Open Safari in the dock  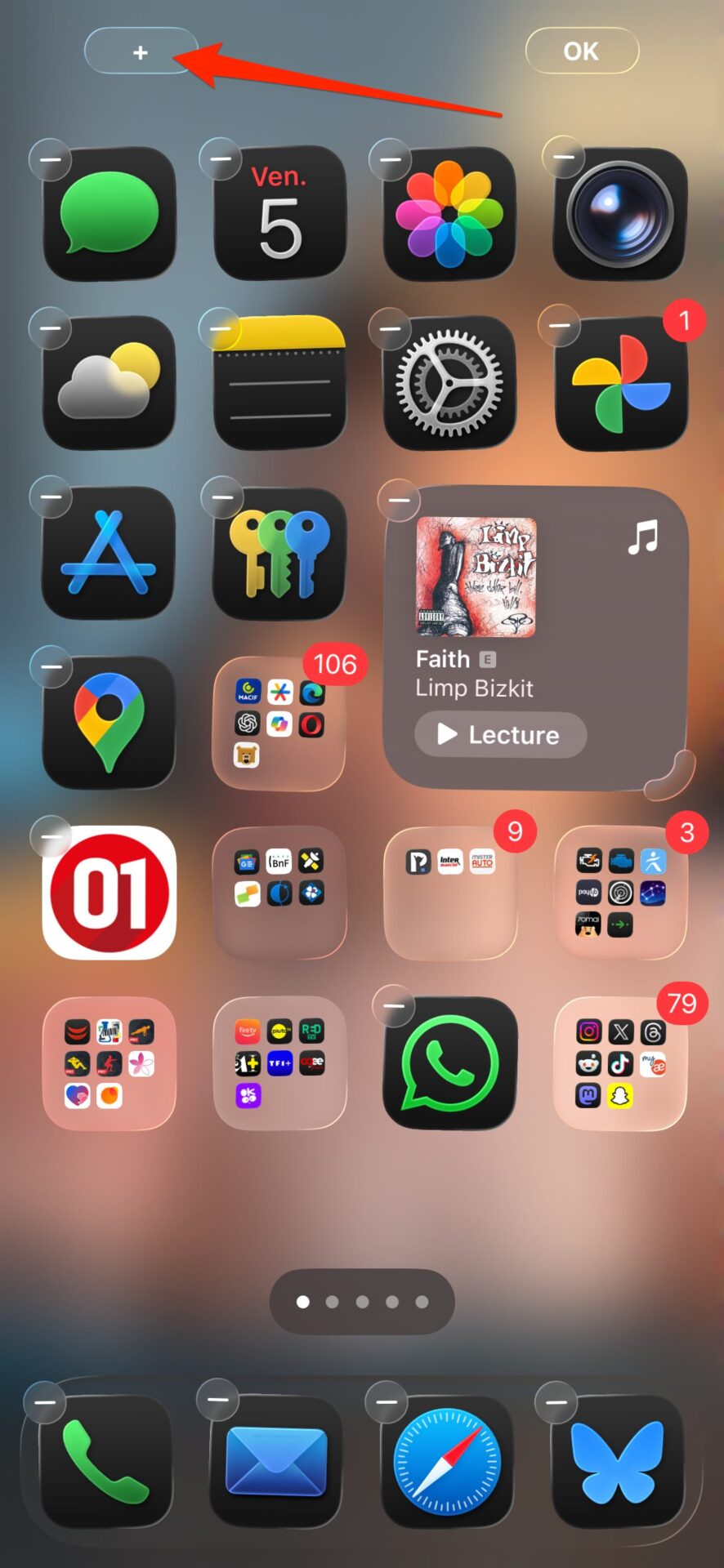click(x=447, y=1462)
